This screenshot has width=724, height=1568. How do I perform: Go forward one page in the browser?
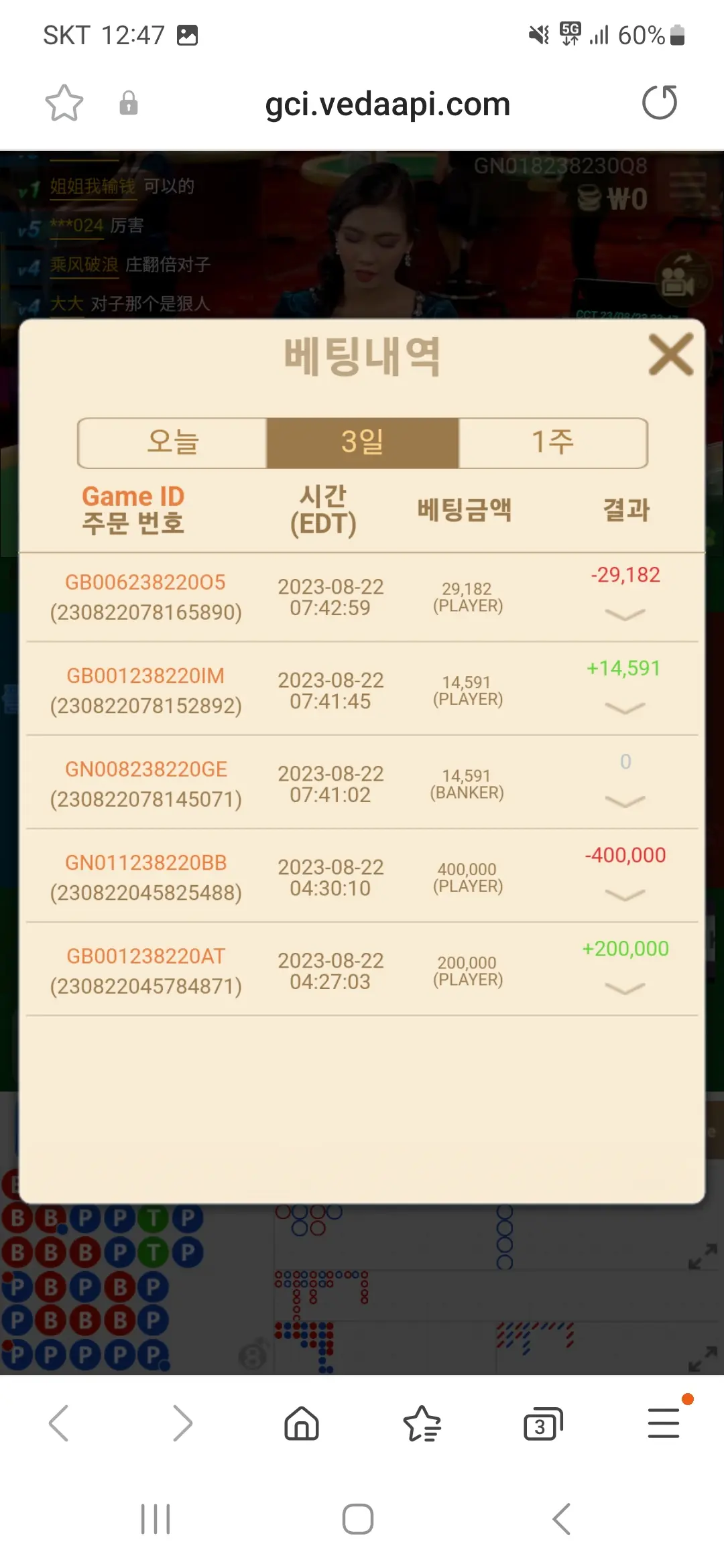(x=182, y=1423)
